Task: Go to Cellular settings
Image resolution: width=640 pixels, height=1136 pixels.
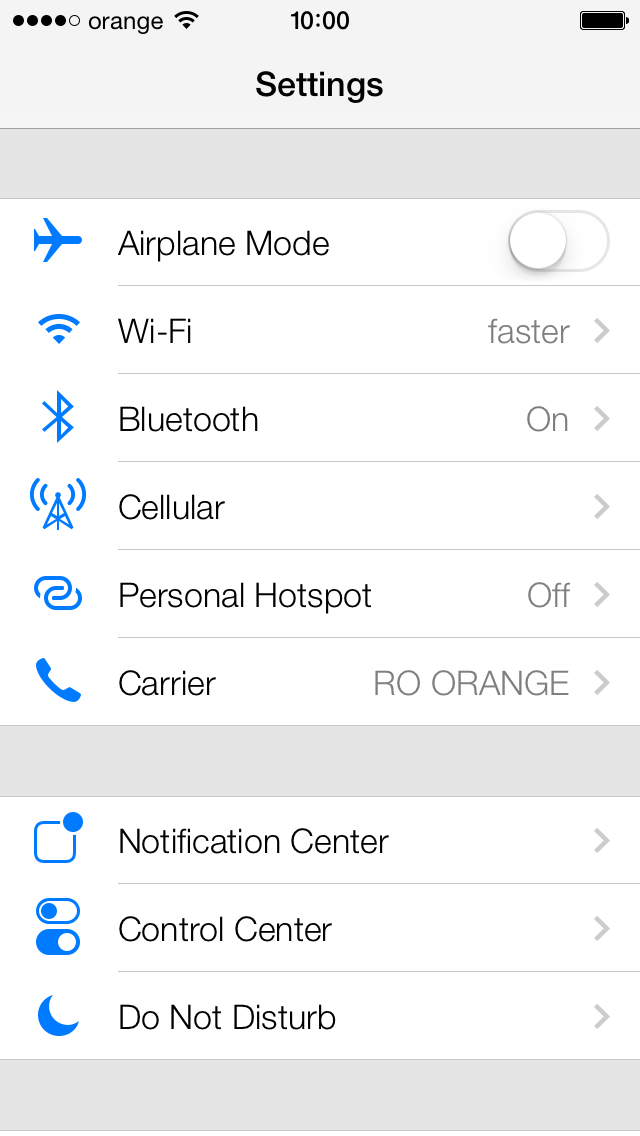Action: click(320, 506)
